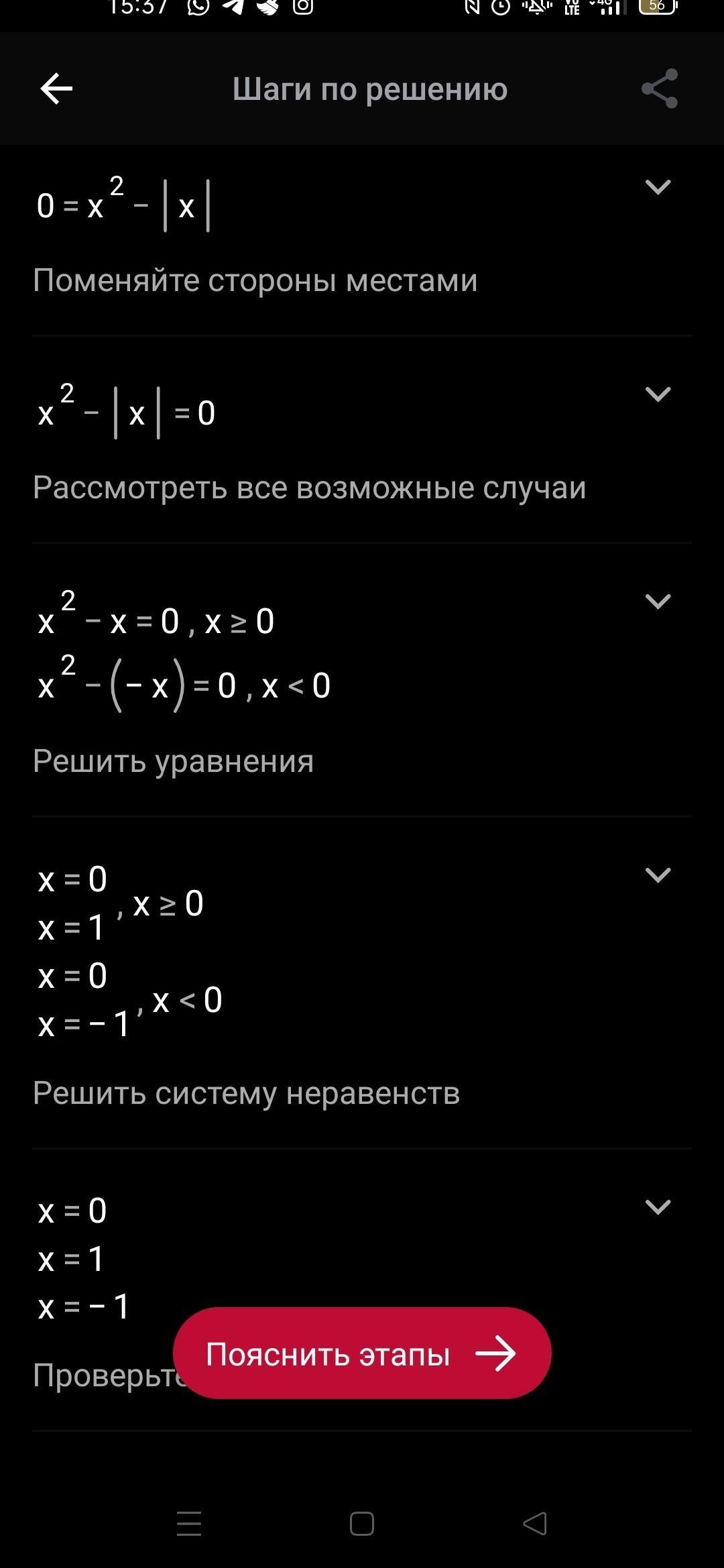
Task: Go to the home screen via the navigation bar
Action: [x=362, y=1524]
